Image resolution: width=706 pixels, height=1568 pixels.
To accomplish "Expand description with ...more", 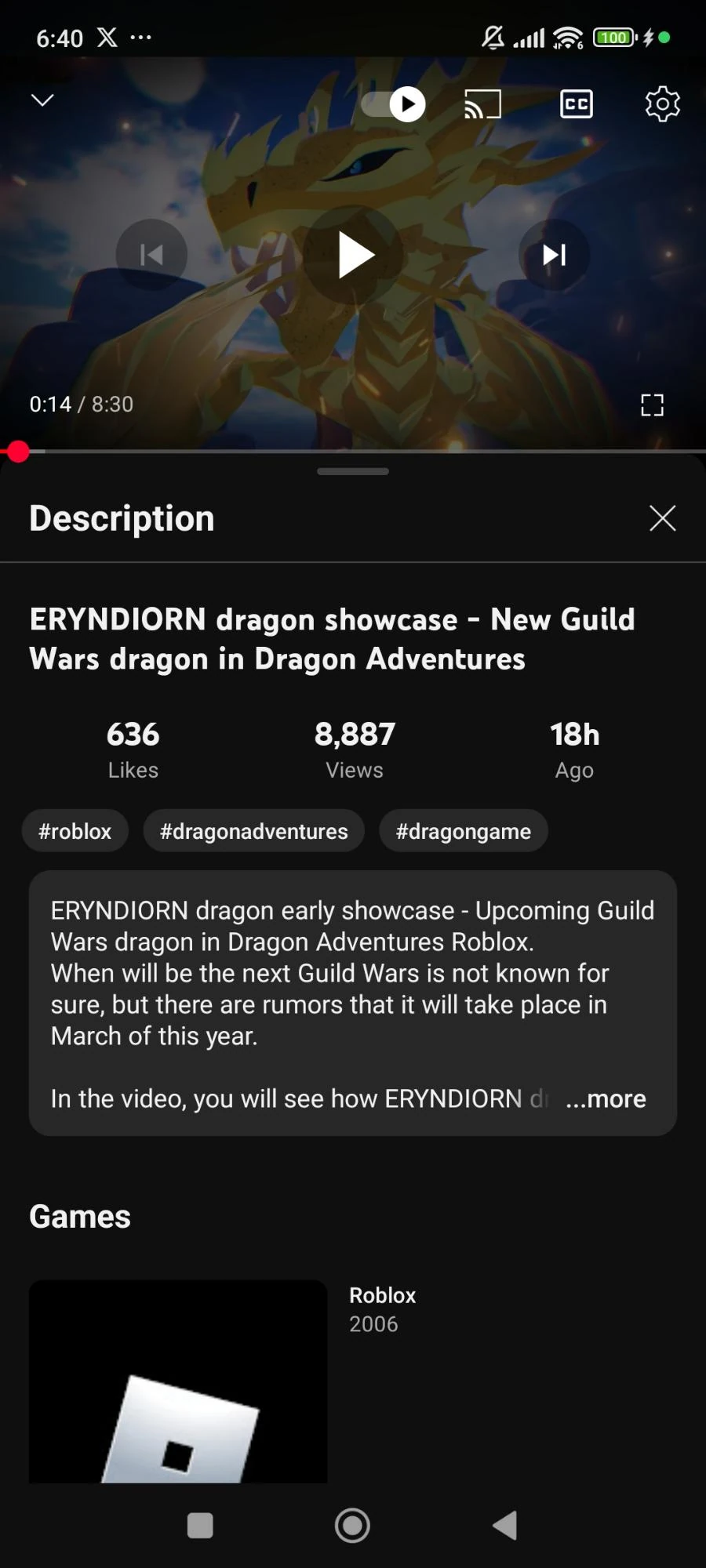I will point(605,1098).
